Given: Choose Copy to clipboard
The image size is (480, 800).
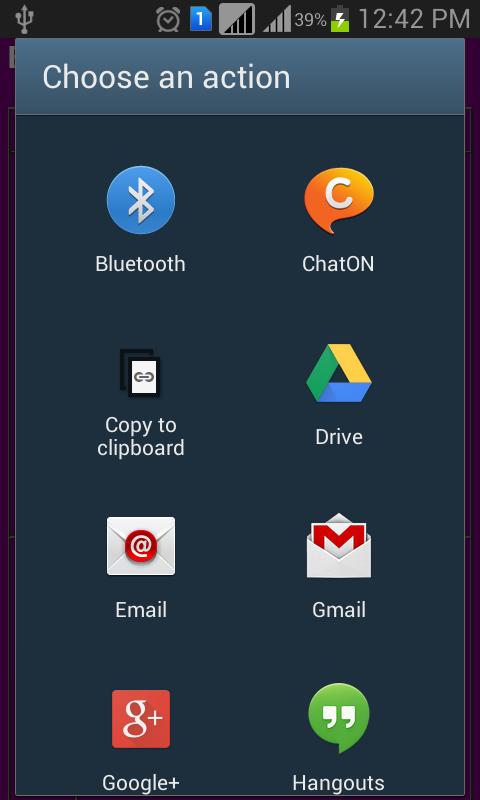Looking at the screenshot, I should pyautogui.click(x=140, y=403).
